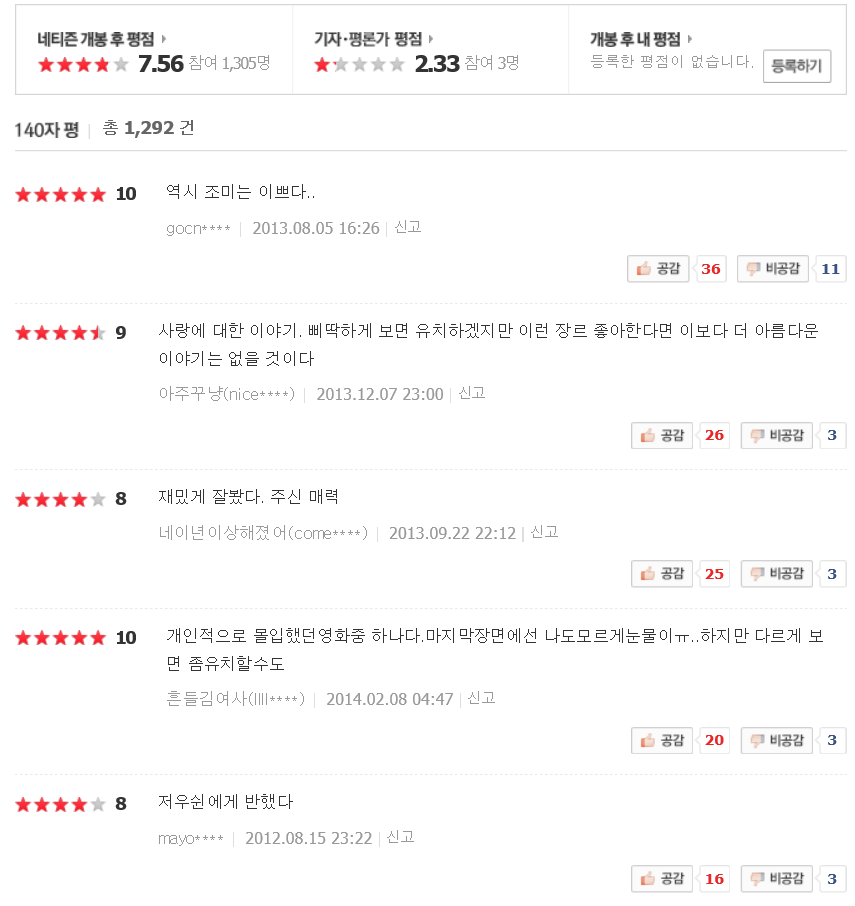Viewport: 855px width, 906px height.
Task: Like 아주꾸냥's review with 공감
Action: click(x=662, y=436)
